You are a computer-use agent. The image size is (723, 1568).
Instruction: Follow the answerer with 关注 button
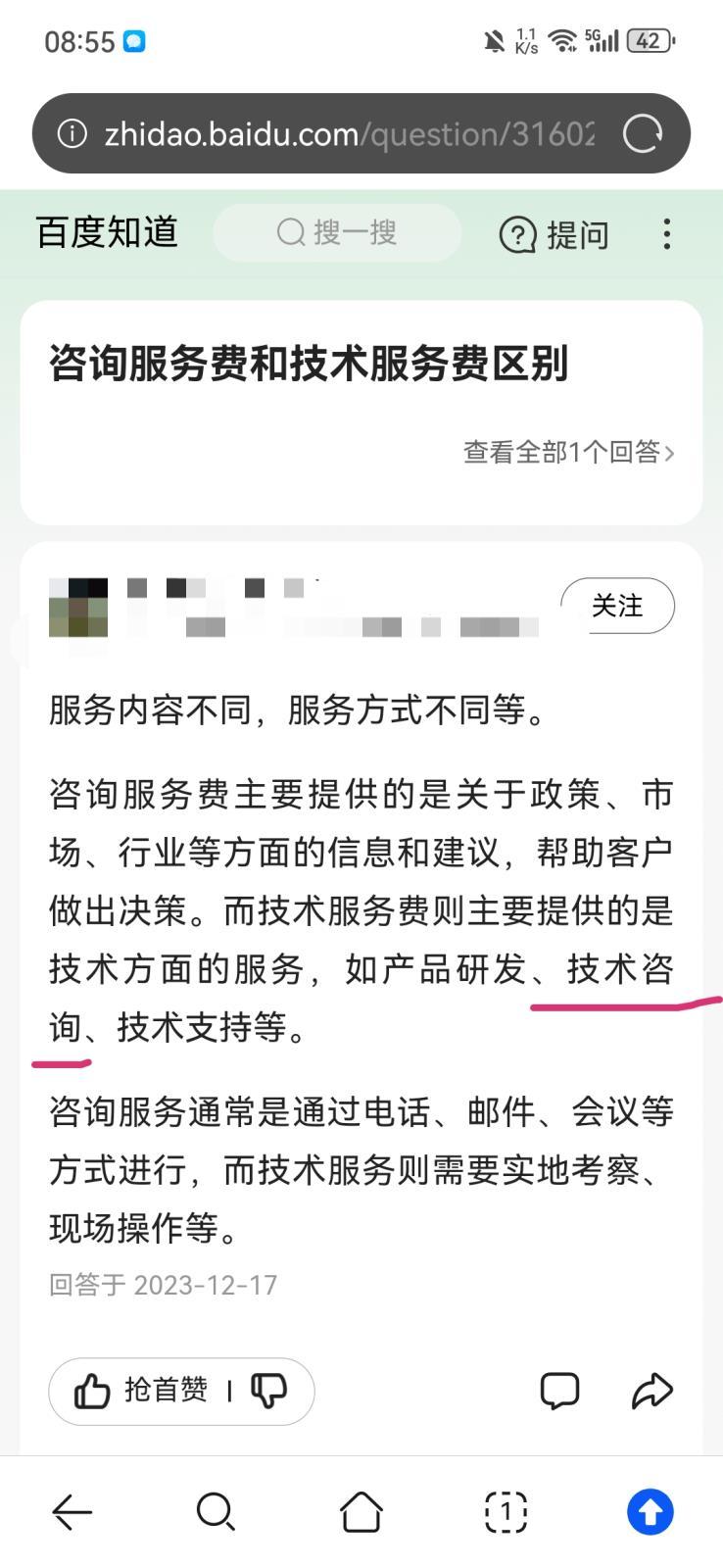[x=617, y=606]
